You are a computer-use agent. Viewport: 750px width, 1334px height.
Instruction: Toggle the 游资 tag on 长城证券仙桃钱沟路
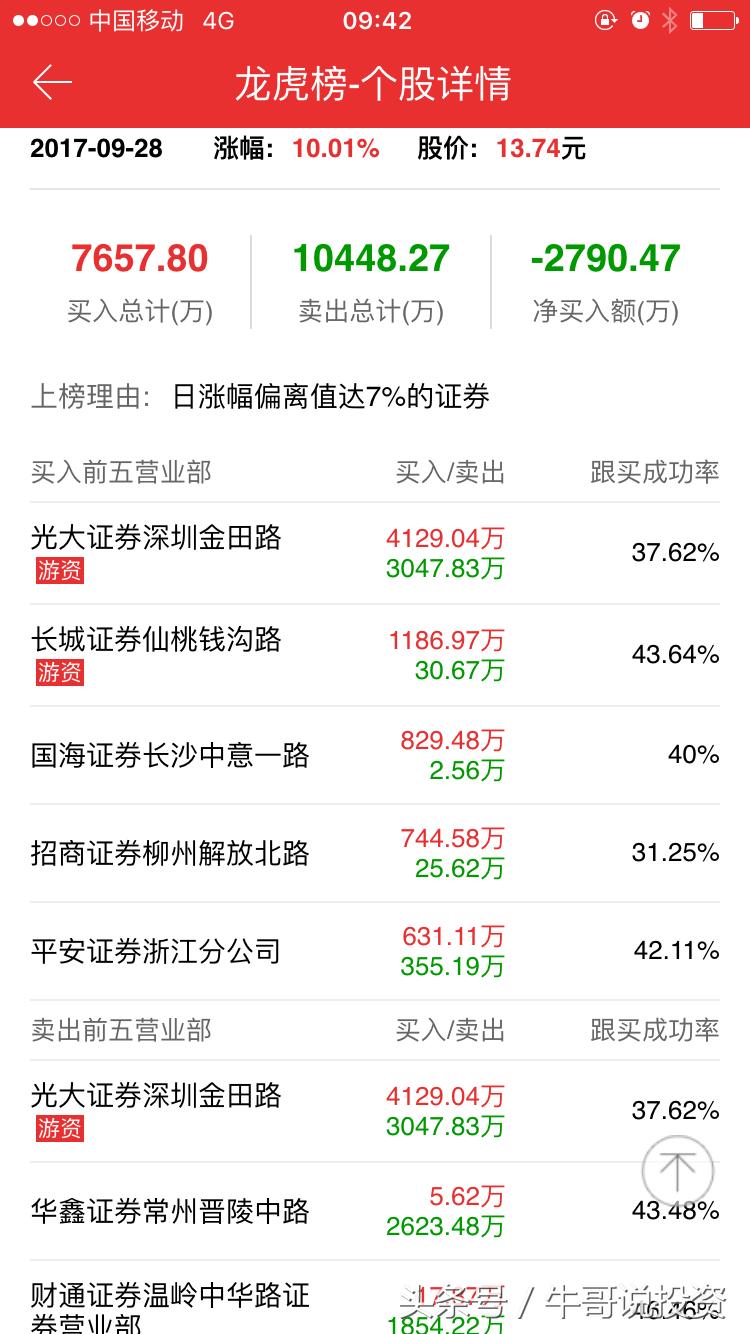(x=59, y=673)
